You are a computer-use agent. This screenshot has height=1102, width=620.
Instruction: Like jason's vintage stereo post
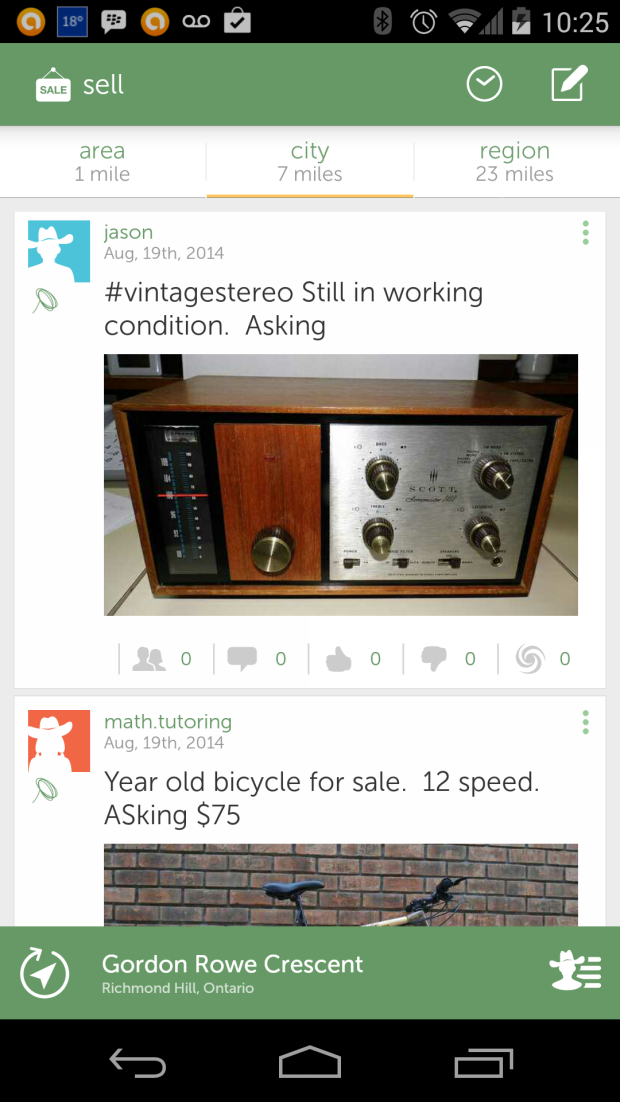point(339,659)
